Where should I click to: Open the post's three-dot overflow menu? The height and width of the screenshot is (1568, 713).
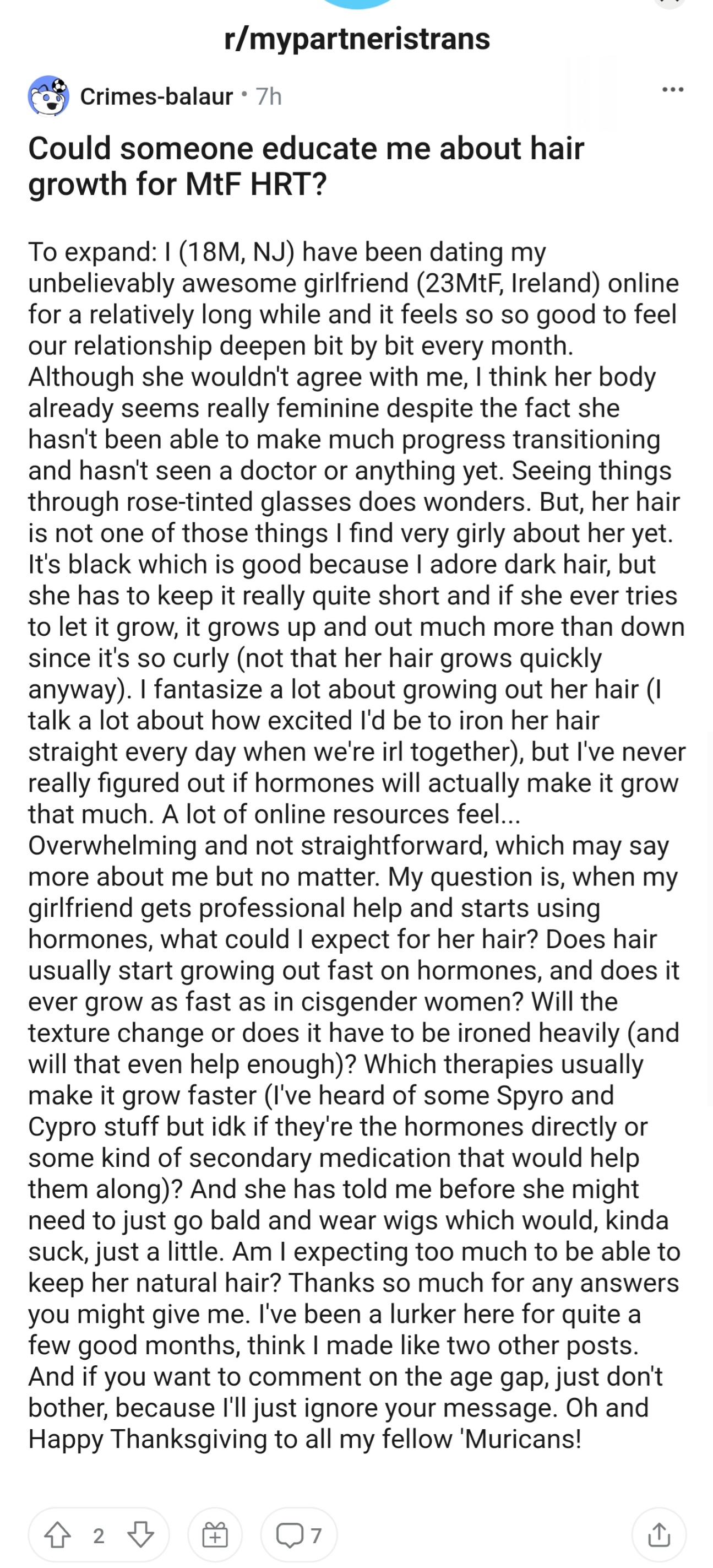click(x=672, y=90)
